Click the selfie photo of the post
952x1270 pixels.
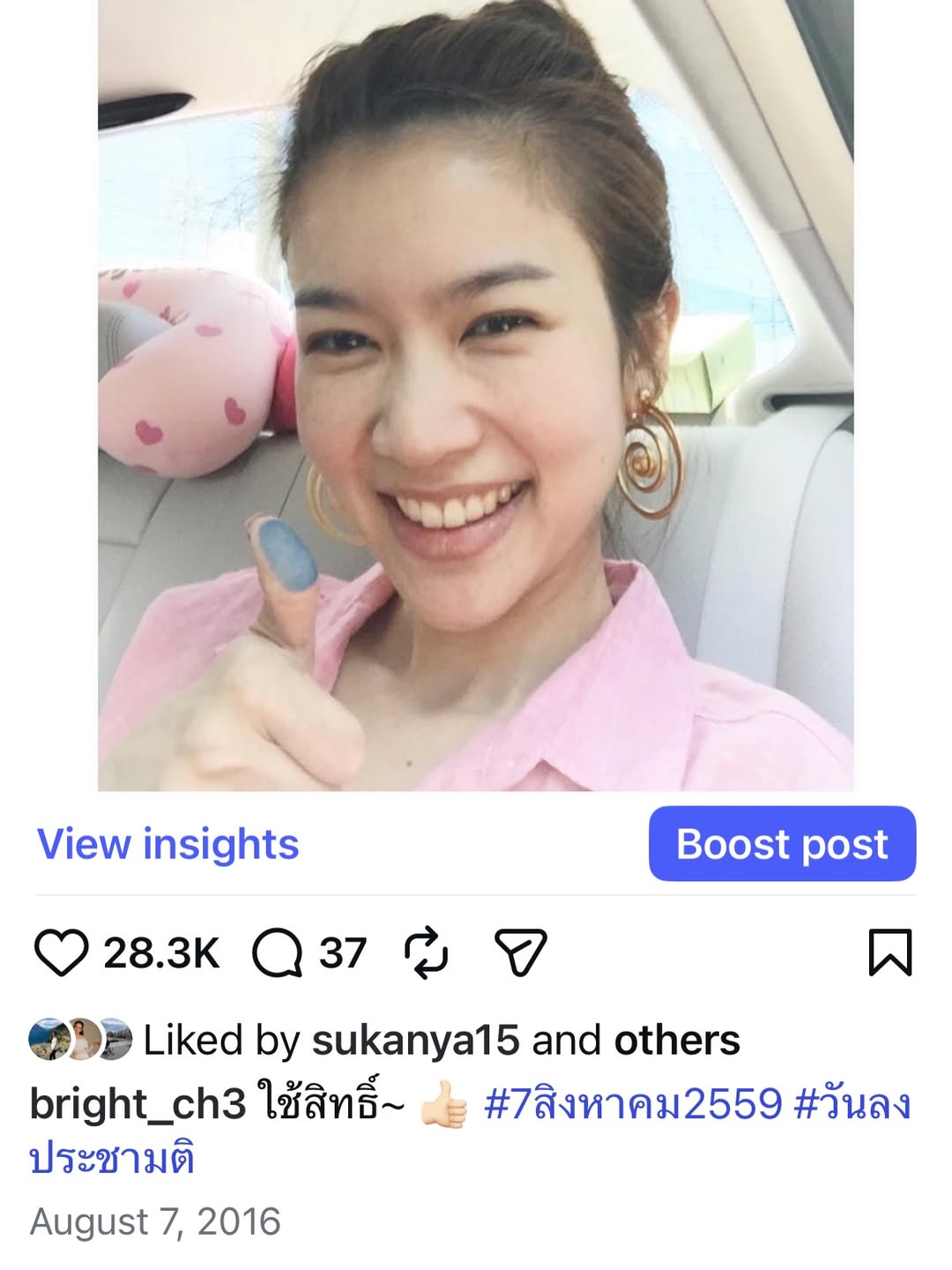(x=476, y=397)
